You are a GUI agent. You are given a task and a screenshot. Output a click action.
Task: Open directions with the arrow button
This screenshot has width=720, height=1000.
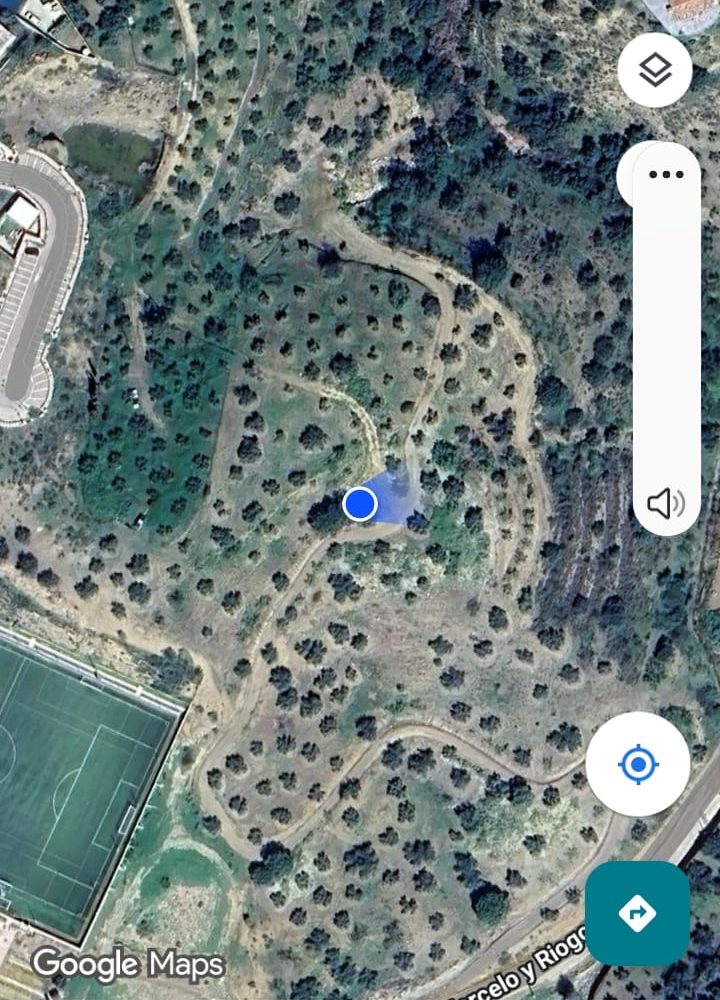[x=638, y=912]
